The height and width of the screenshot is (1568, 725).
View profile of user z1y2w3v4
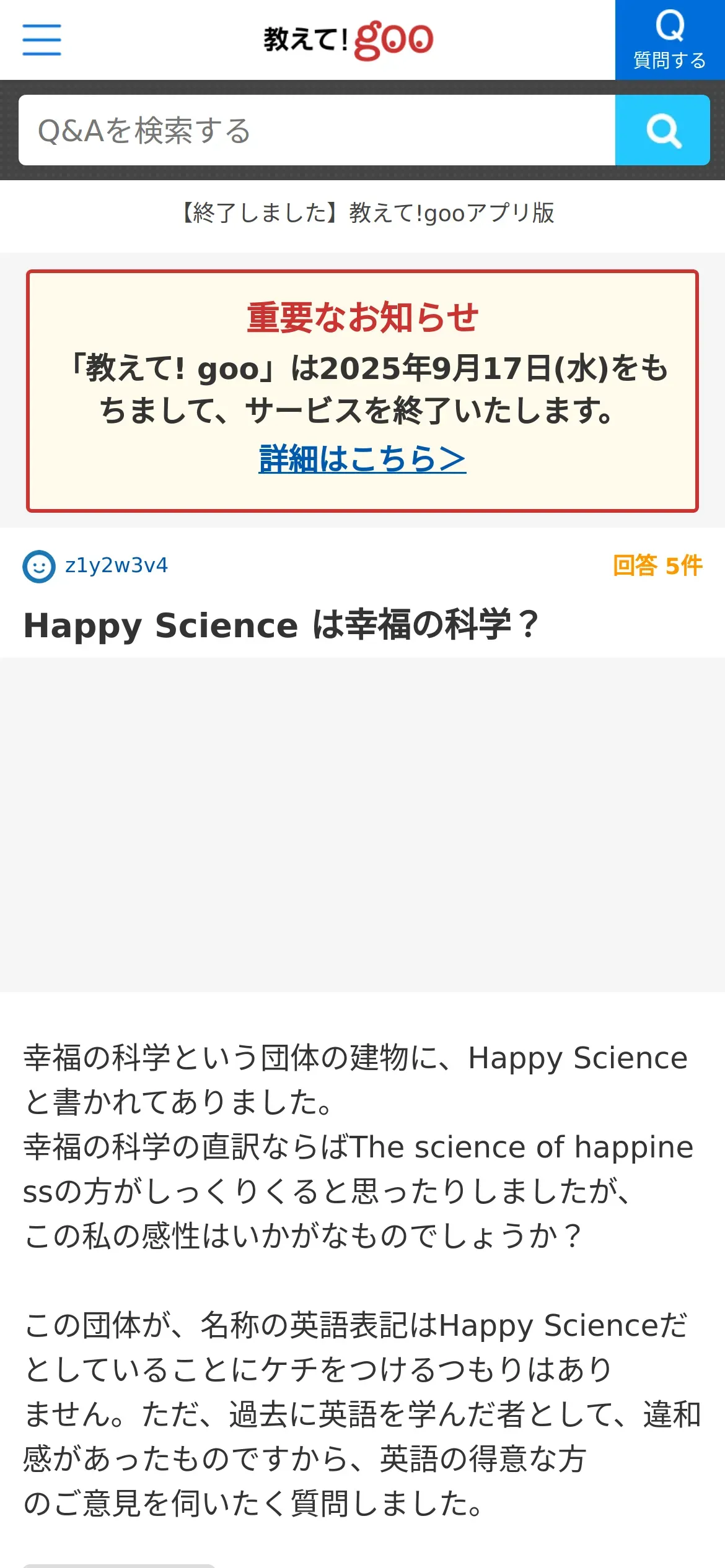click(x=116, y=565)
